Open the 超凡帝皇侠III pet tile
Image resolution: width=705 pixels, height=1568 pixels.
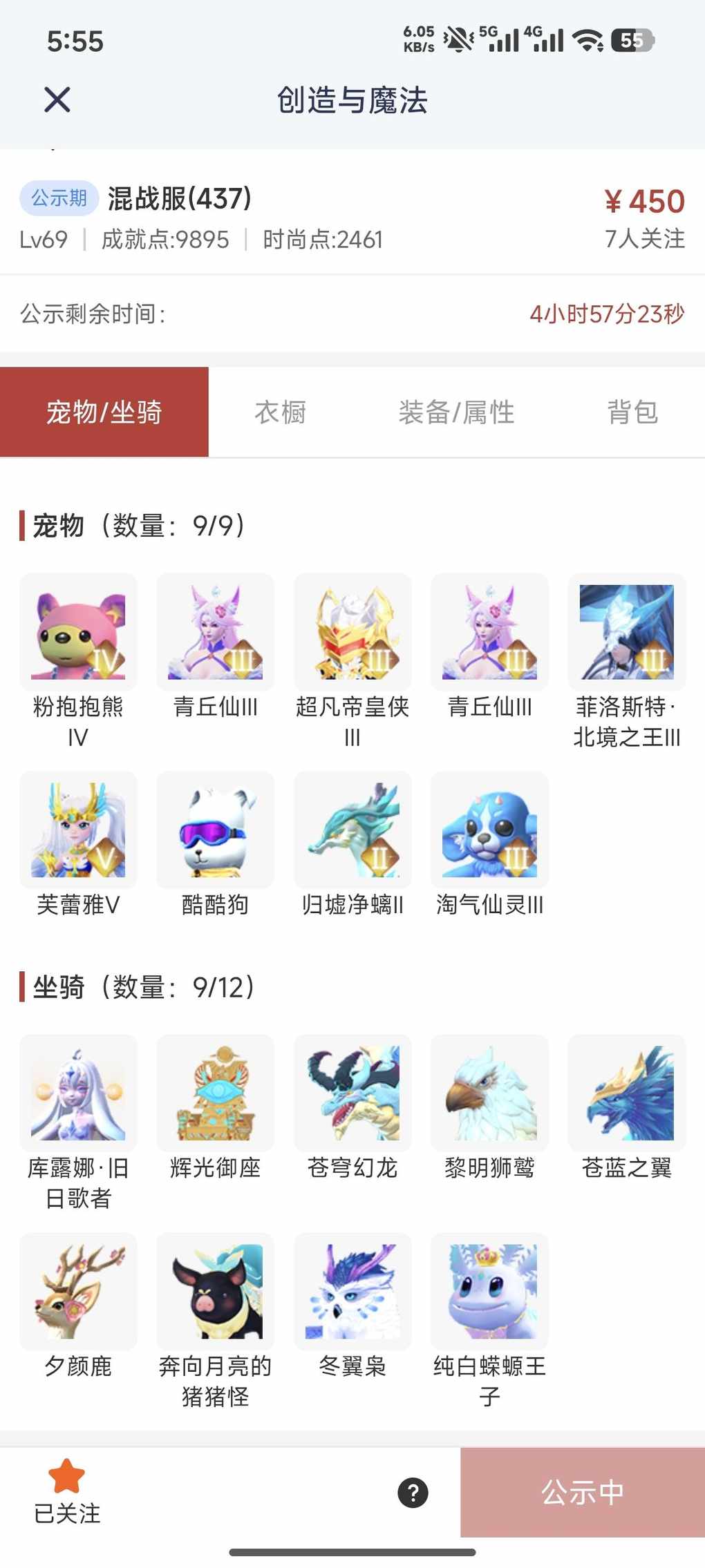[x=352, y=632]
